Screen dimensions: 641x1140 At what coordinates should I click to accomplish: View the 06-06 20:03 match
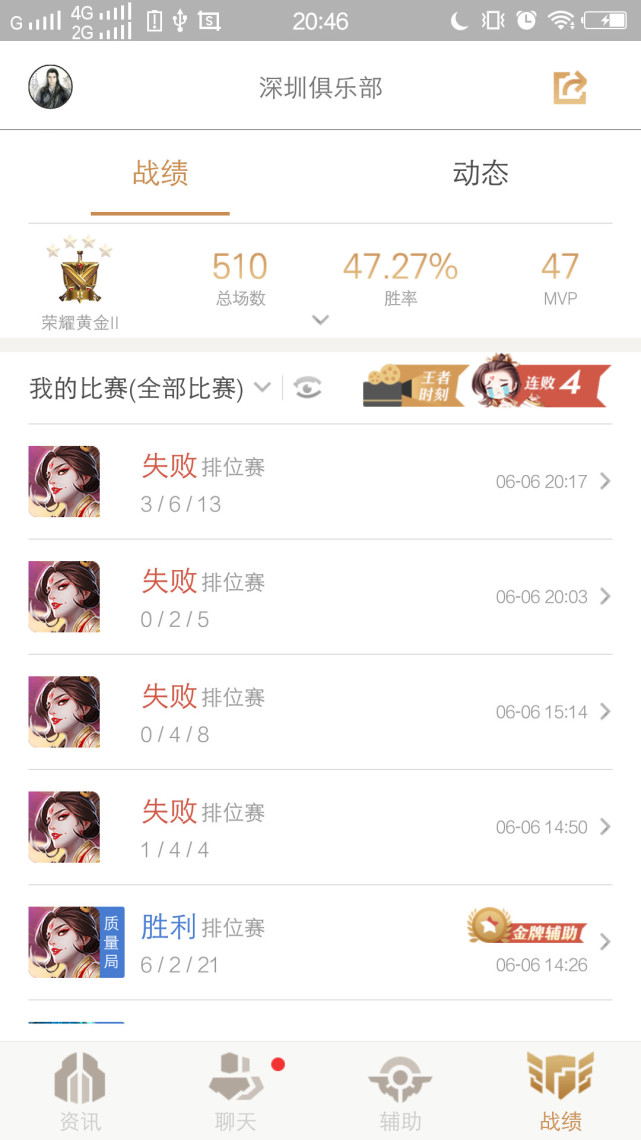(320, 597)
